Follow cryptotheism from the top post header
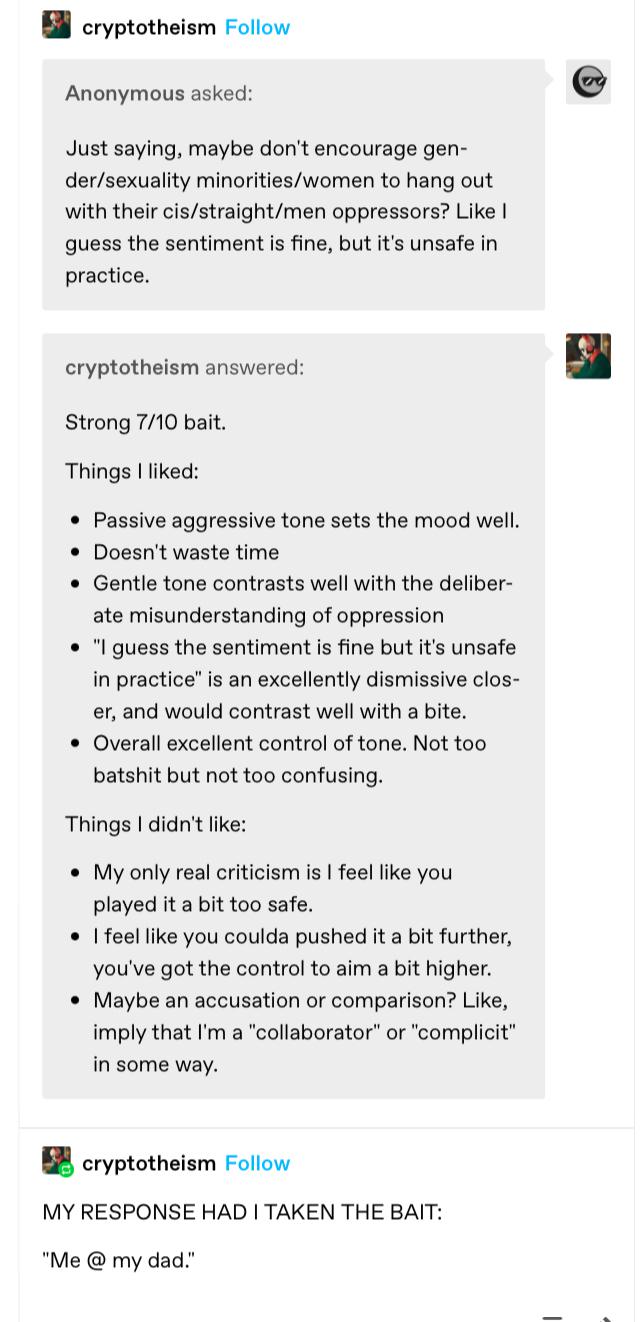This screenshot has height=1322, width=642. pyautogui.click(x=257, y=27)
